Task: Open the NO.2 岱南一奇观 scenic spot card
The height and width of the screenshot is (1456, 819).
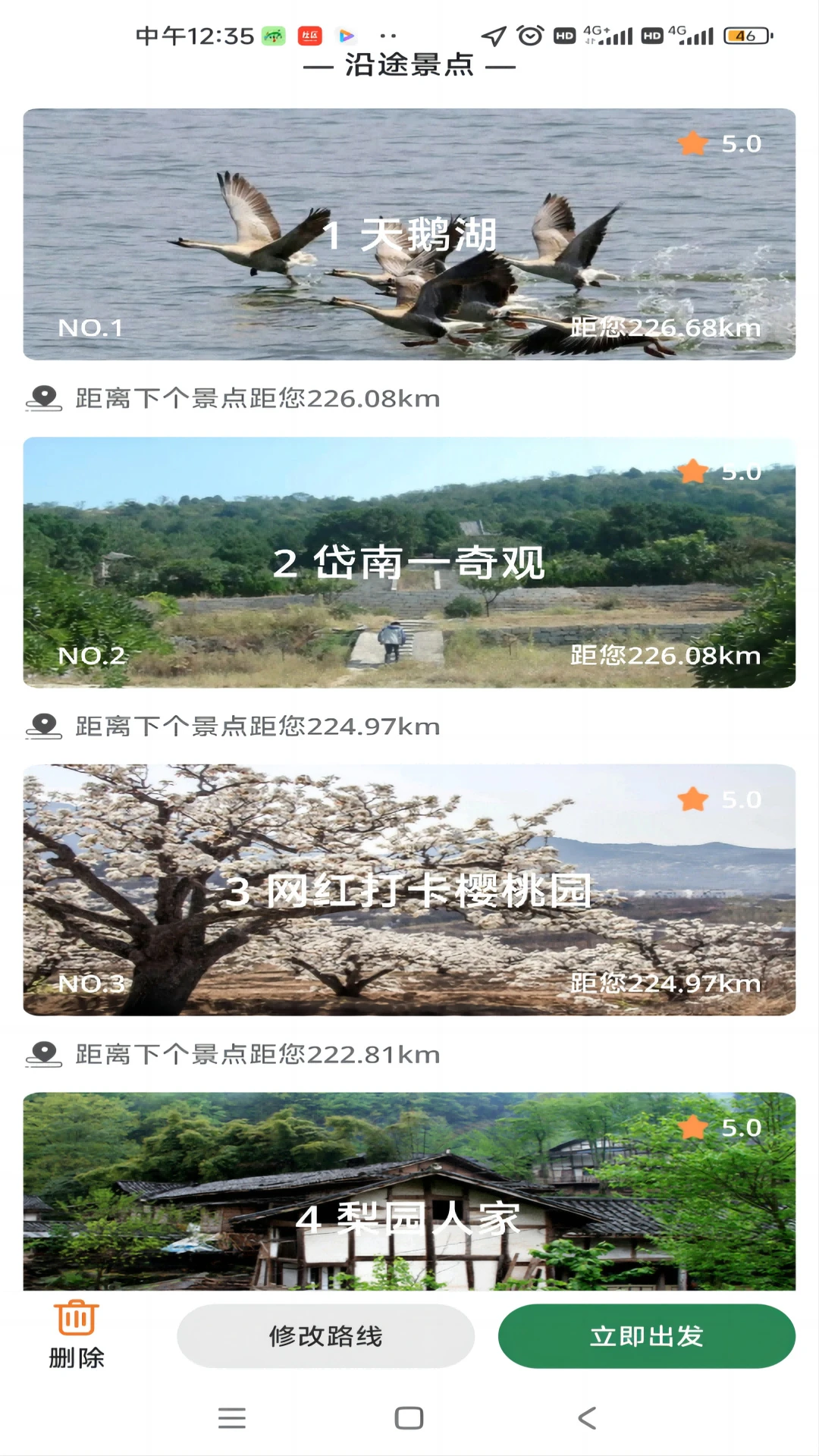Action: coord(409,563)
